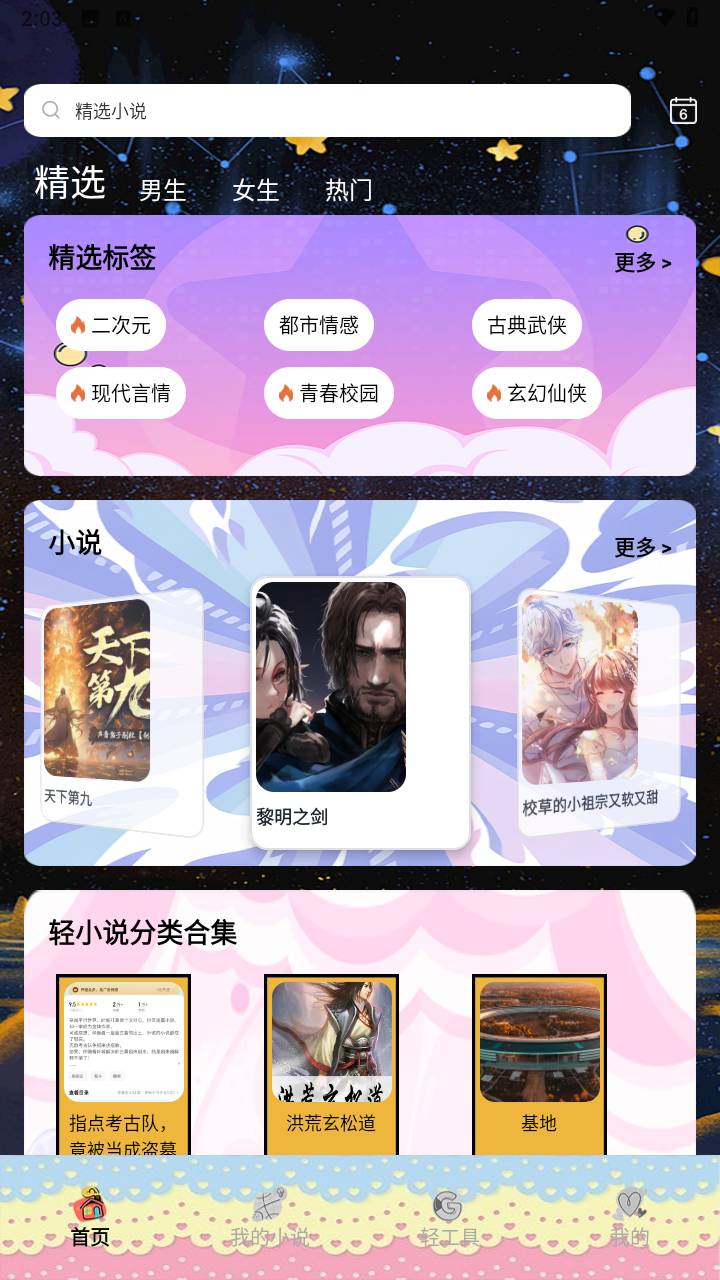Viewport: 720px width, 1280px height.
Task: Go to the 我的小说 tab
Action: click(270, 1218)
